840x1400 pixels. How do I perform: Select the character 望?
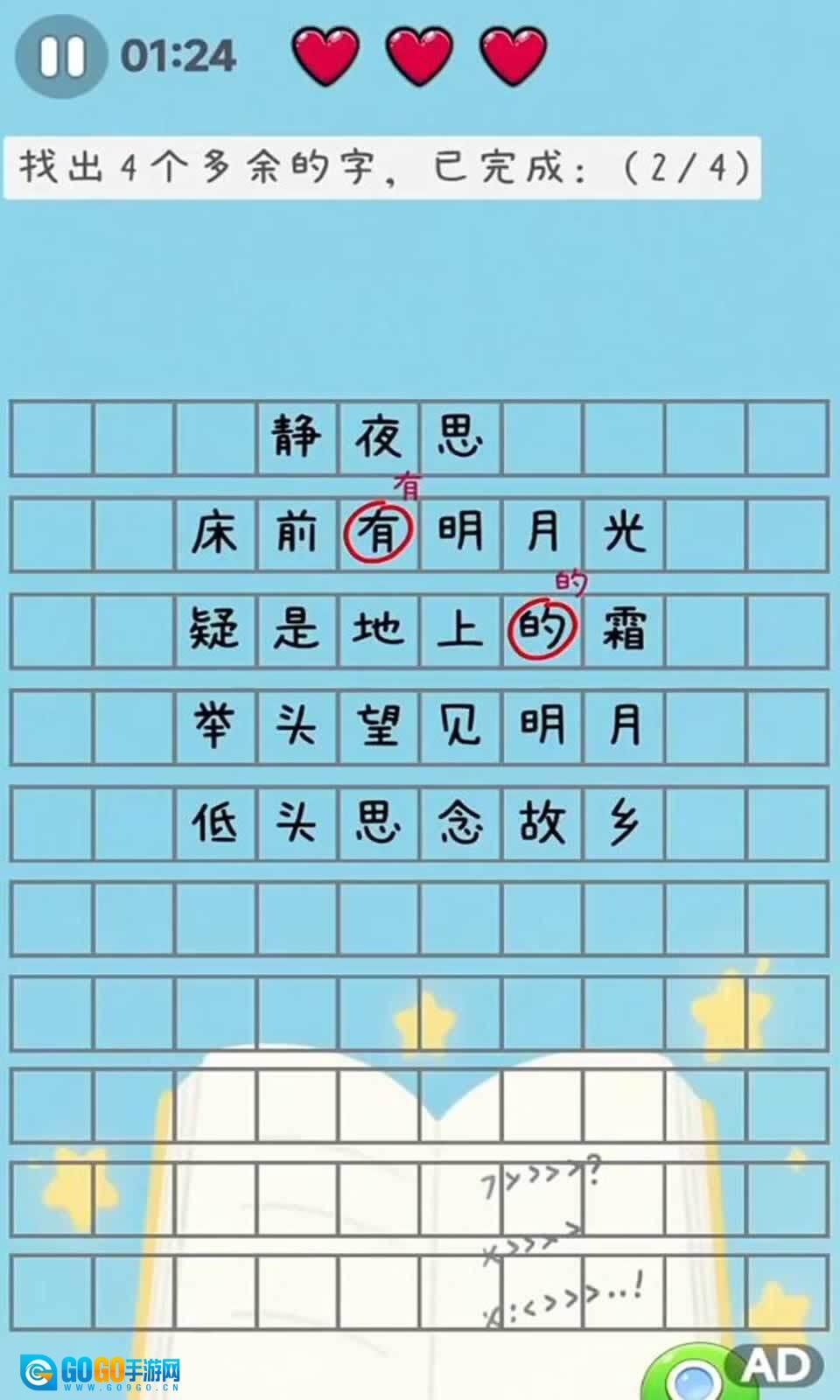pyautogui.click(x=378, y=726)
